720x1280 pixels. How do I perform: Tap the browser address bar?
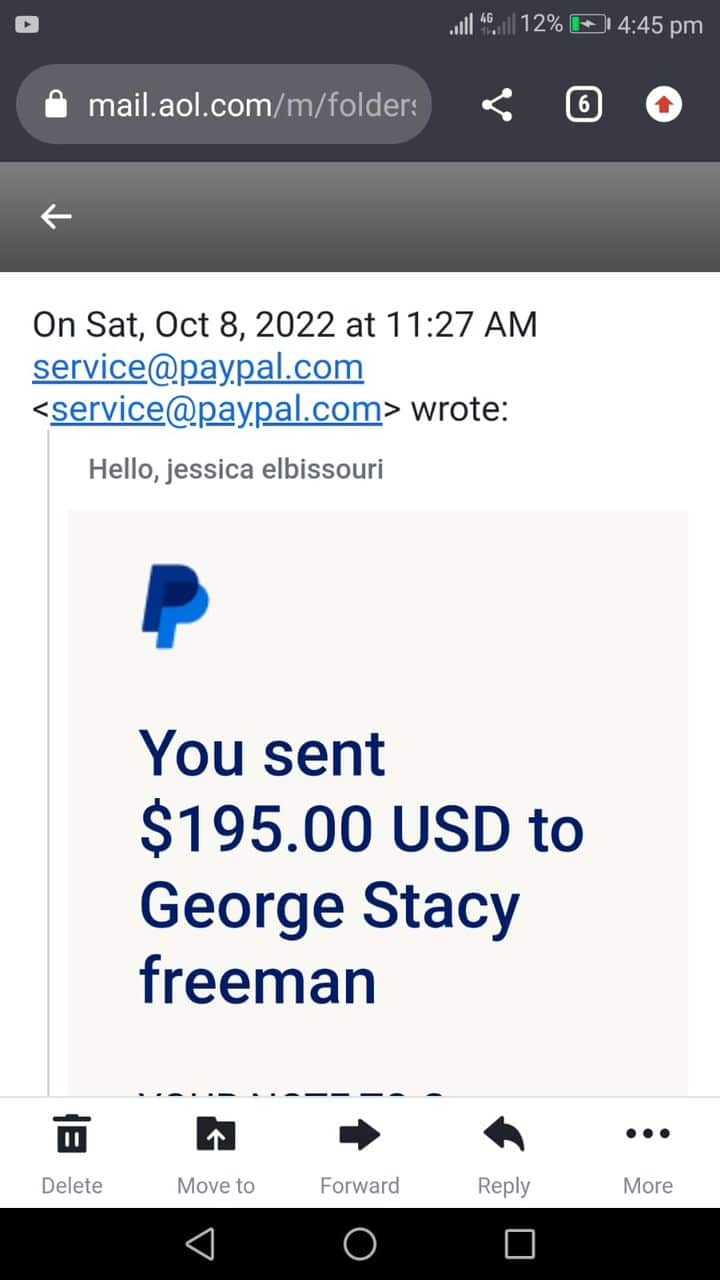224,104
